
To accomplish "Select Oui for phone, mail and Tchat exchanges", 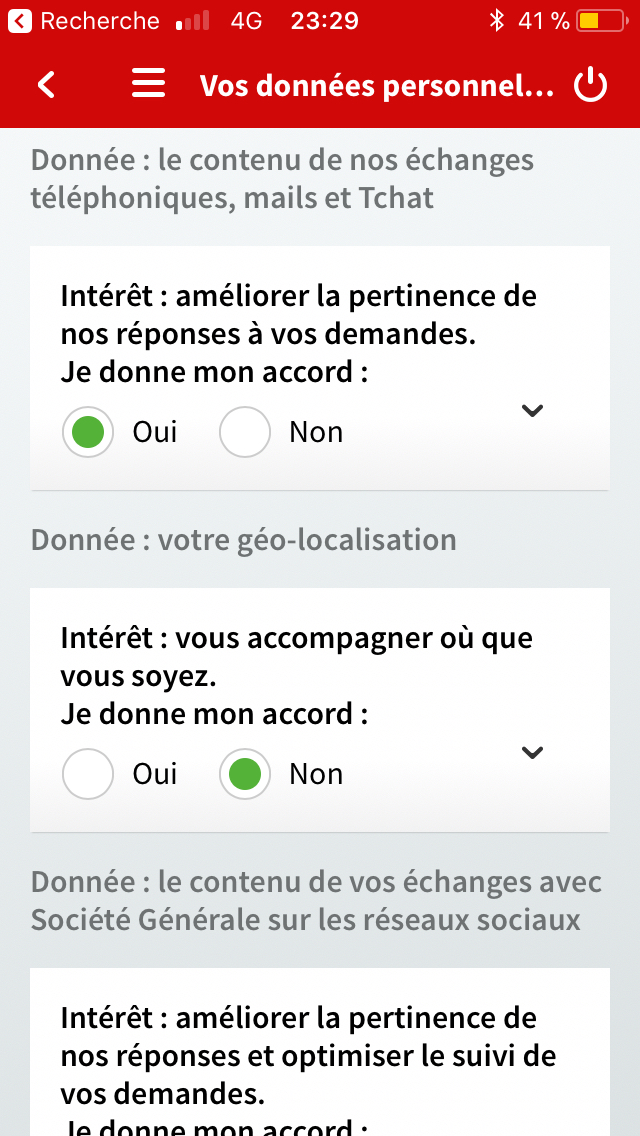I will tap(88, 433).
